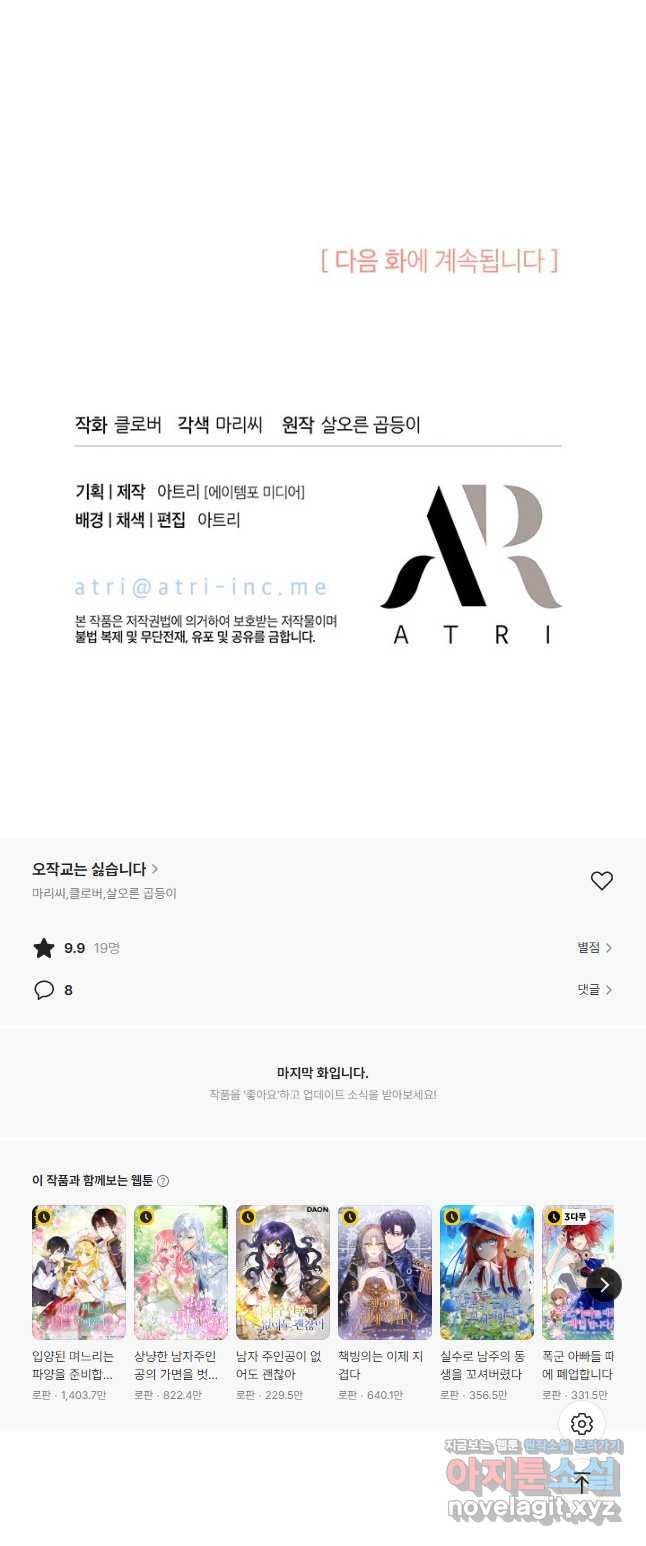The width and height of the screenshot is (646, 1546).
Task: Open the 별점 rating page
Action: point(594,947)
